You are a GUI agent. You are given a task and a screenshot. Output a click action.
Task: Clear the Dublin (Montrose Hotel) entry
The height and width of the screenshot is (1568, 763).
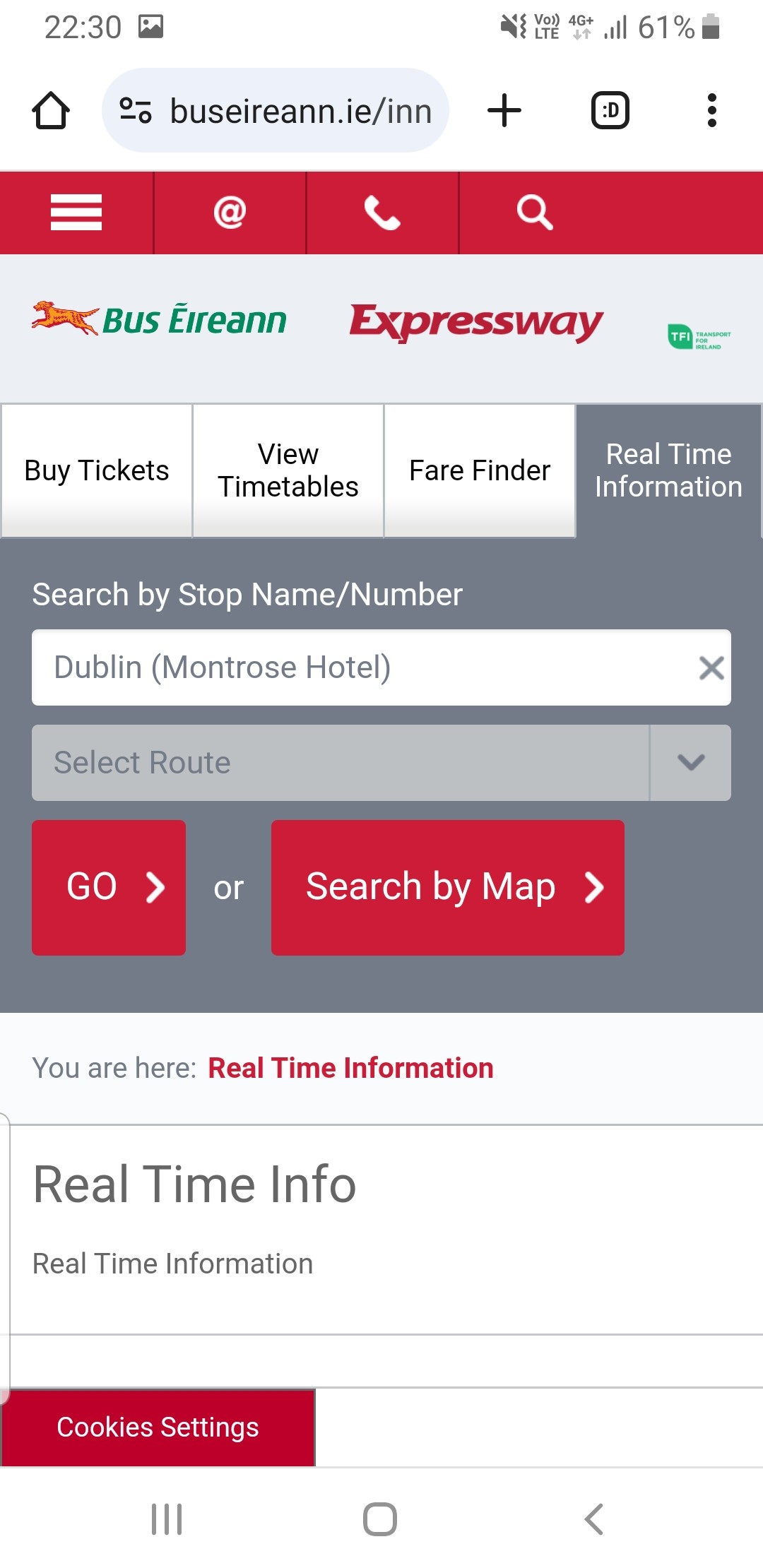pos(711,667)
